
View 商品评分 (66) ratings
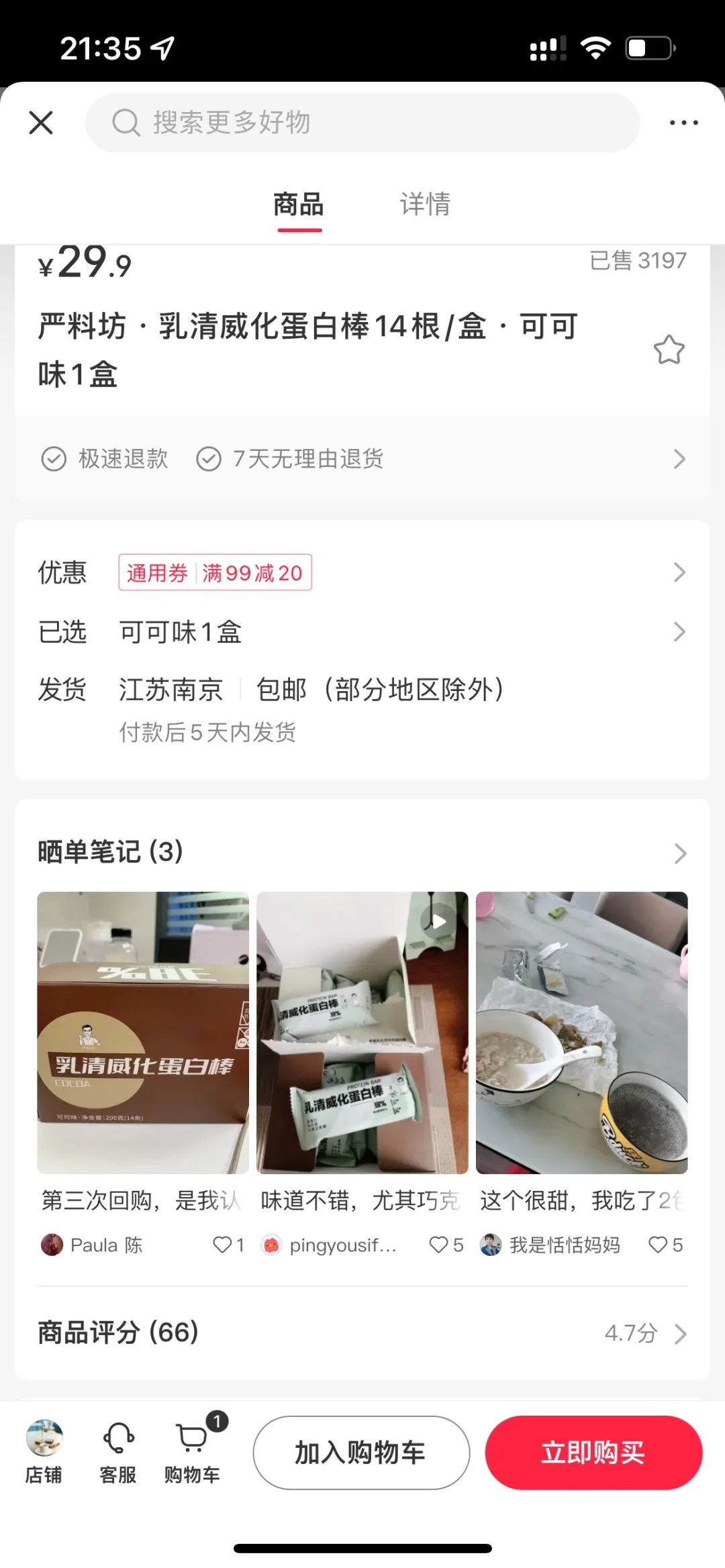[x=362, y=1333]
